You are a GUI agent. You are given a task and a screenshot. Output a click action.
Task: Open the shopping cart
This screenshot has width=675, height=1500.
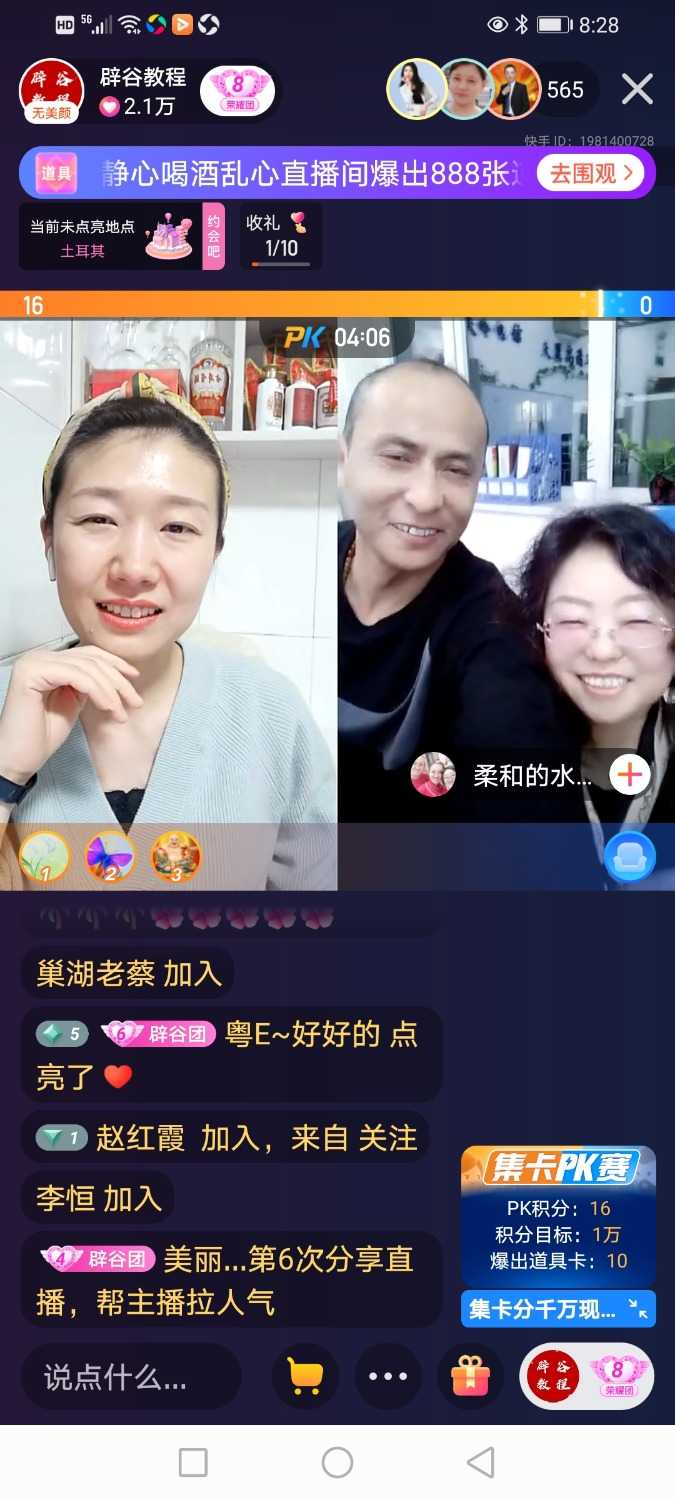coord(305,1377)
